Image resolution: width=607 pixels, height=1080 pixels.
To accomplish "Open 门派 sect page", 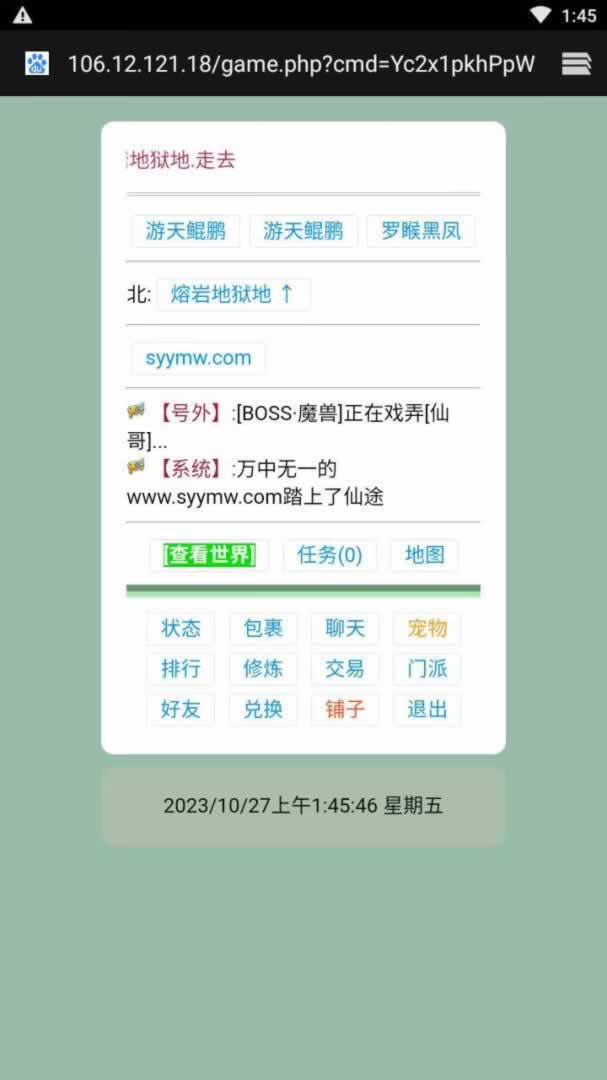I will 427,668.
